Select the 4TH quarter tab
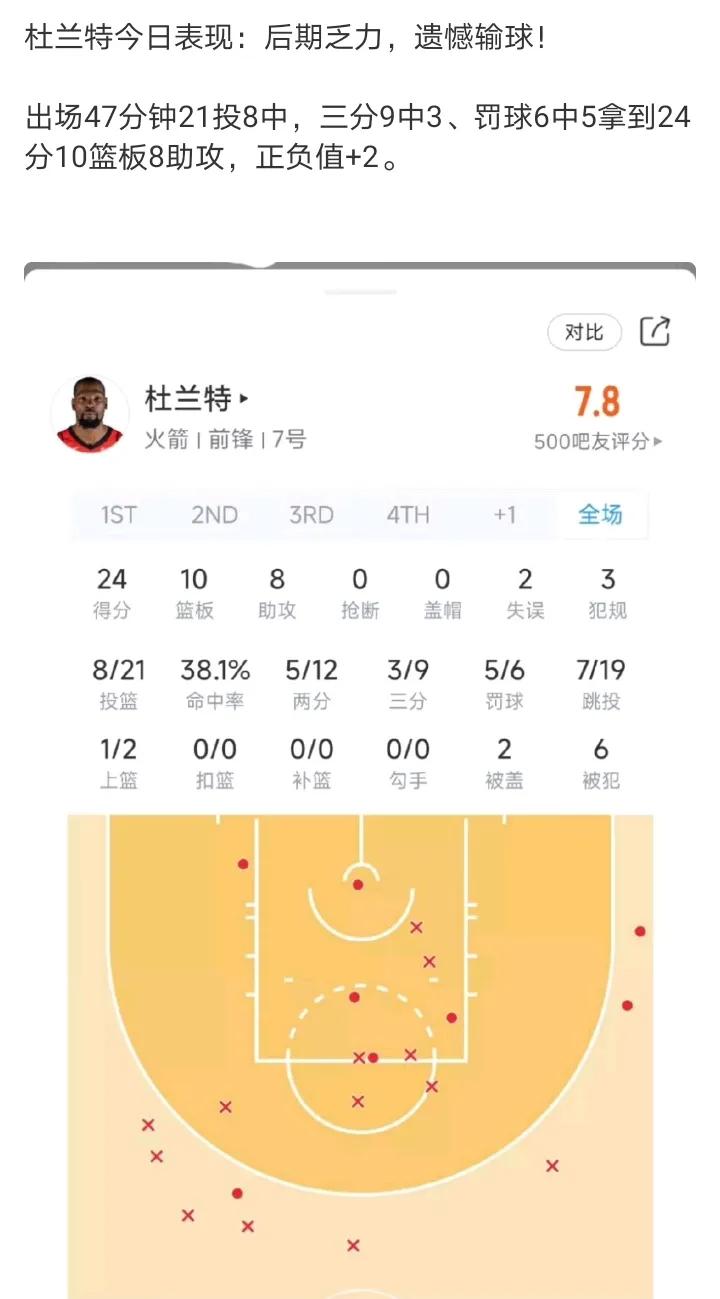Image resolution: width=720 pixels, height=1299 pixels. coord(404,516)
